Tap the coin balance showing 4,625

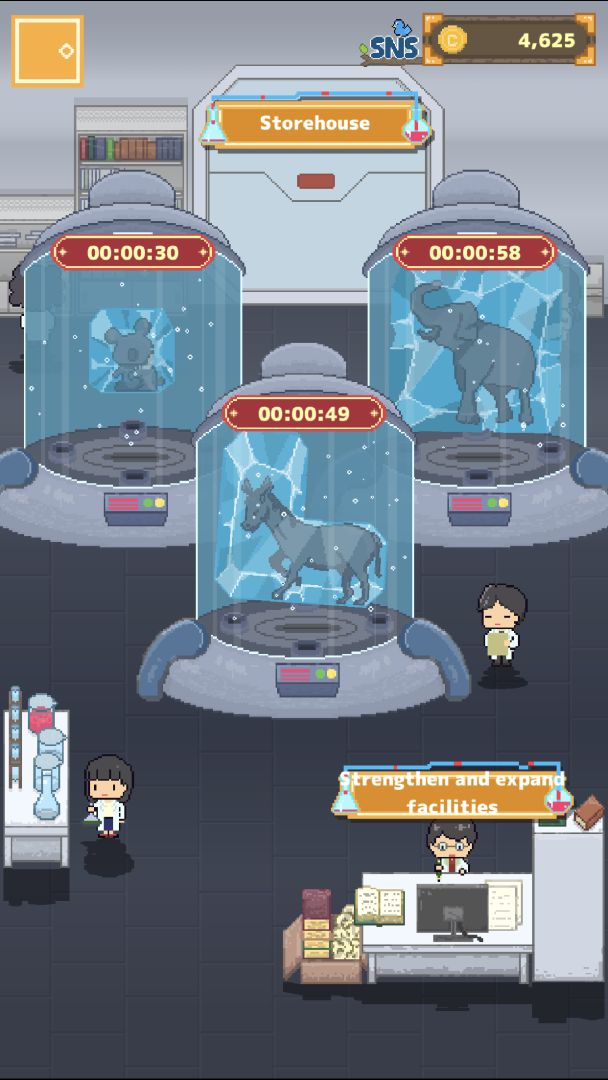click(510, 40)
